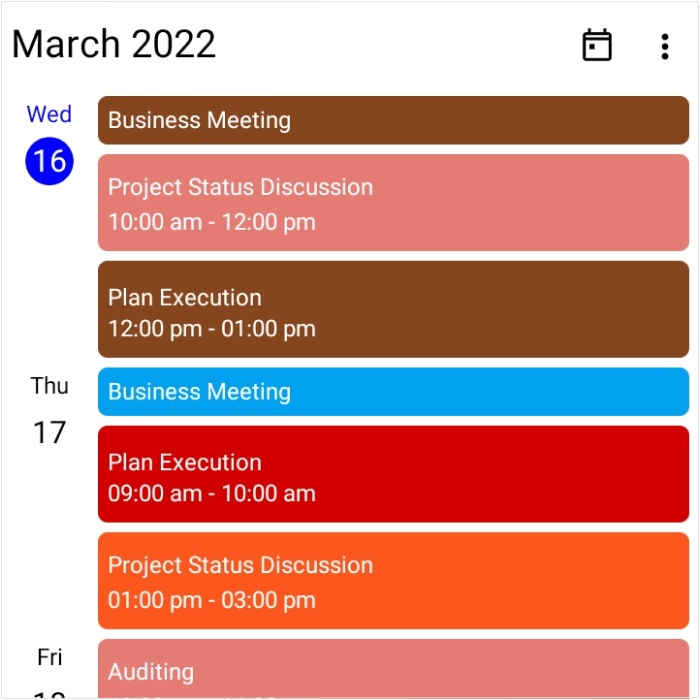The width and height of the screenshot is (700, 700).
Task: Open the Auditing event on Friday
Action: point(393,670)
